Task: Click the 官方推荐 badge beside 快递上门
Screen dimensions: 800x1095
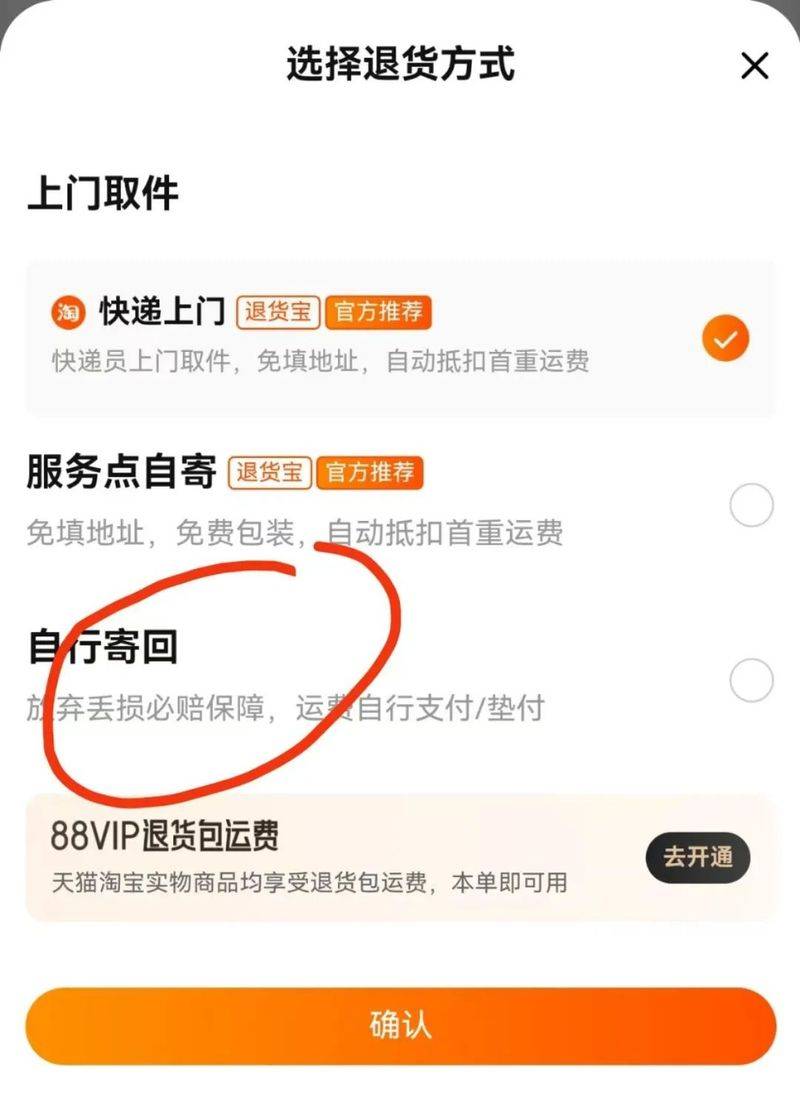Action: [379, 312]
